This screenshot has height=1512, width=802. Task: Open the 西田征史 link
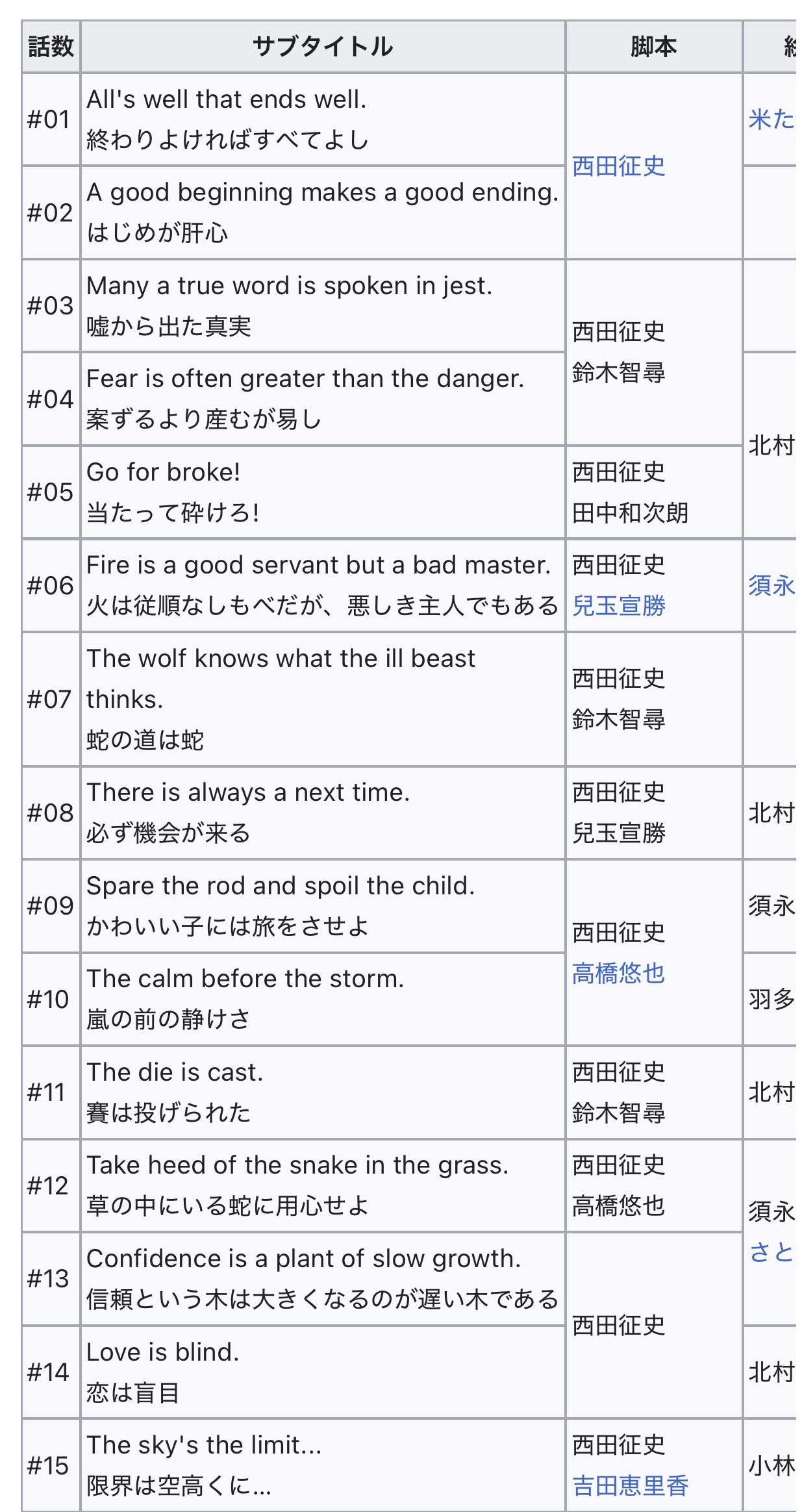tap(618, 166)
